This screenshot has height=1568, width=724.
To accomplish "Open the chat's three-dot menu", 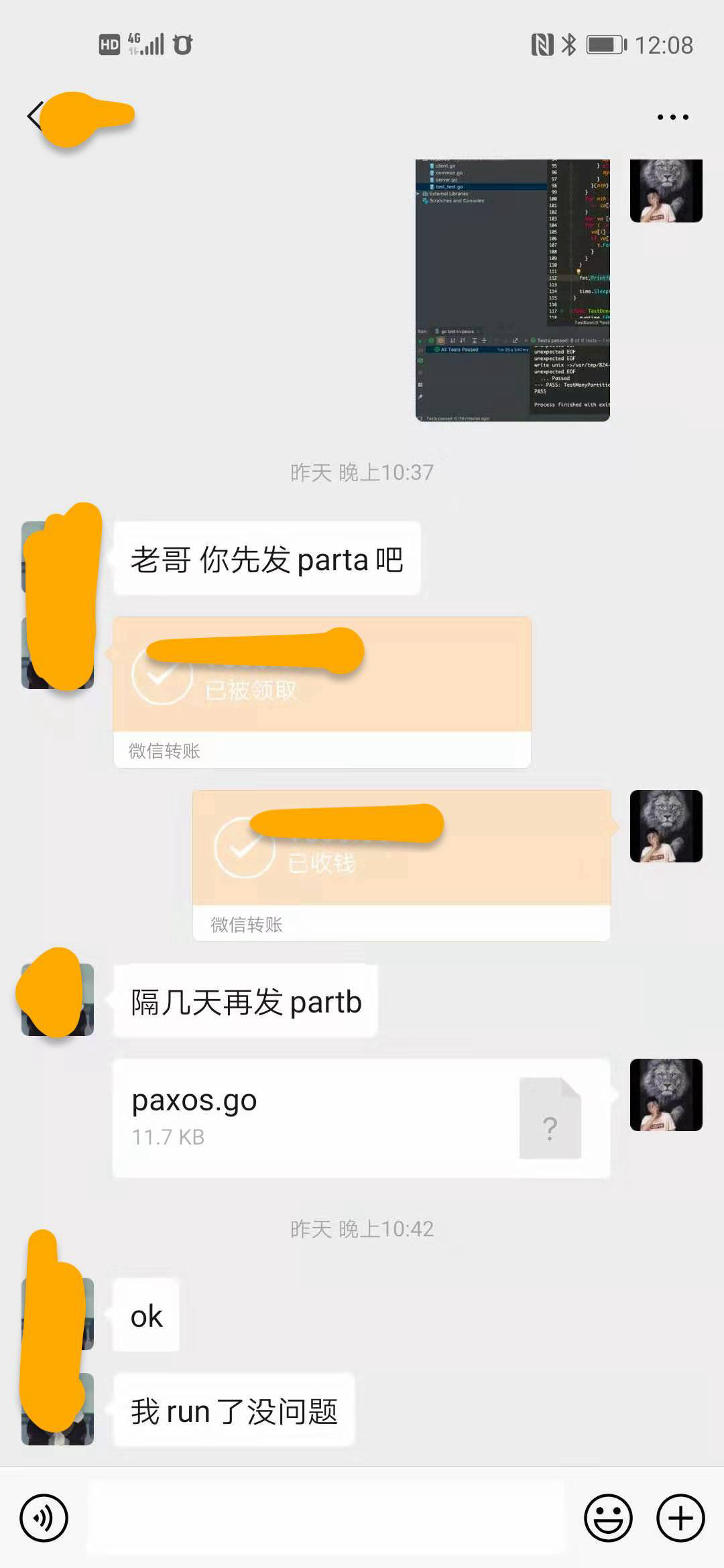I will (672, 117).
